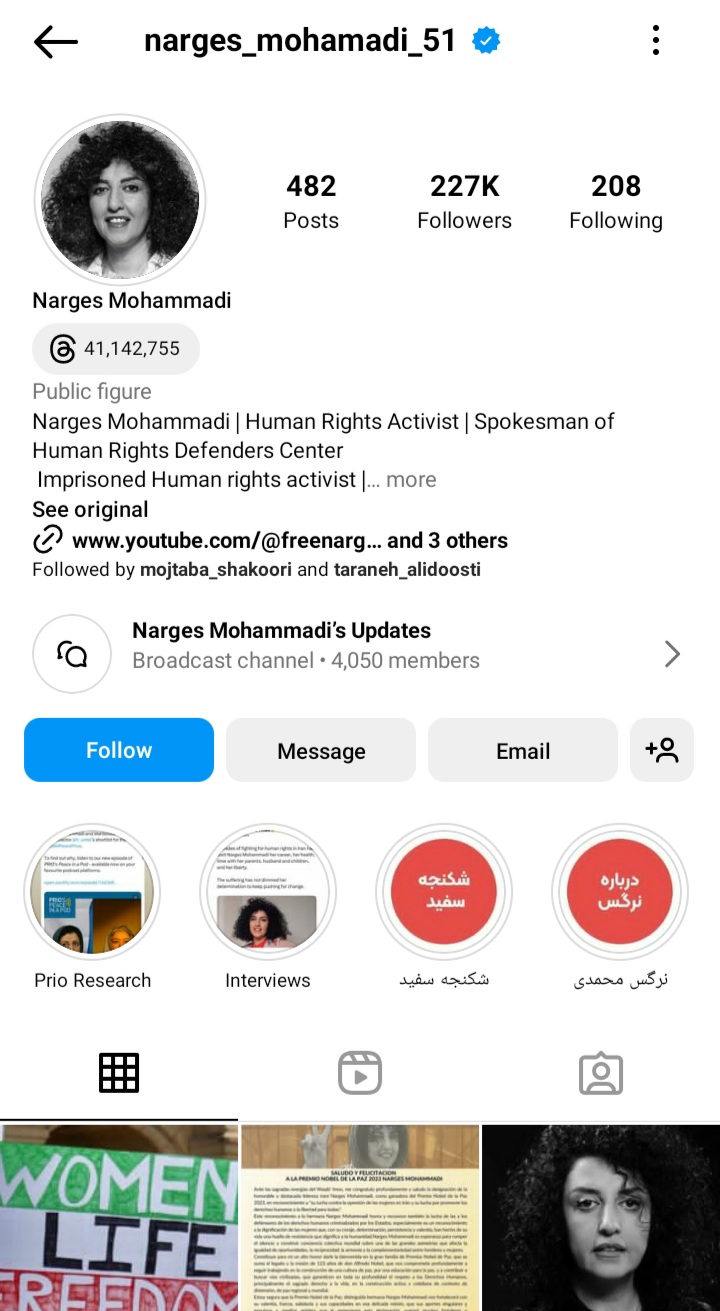
Task: Switch to the Reels tab icon
Action: coord(360,1071)
